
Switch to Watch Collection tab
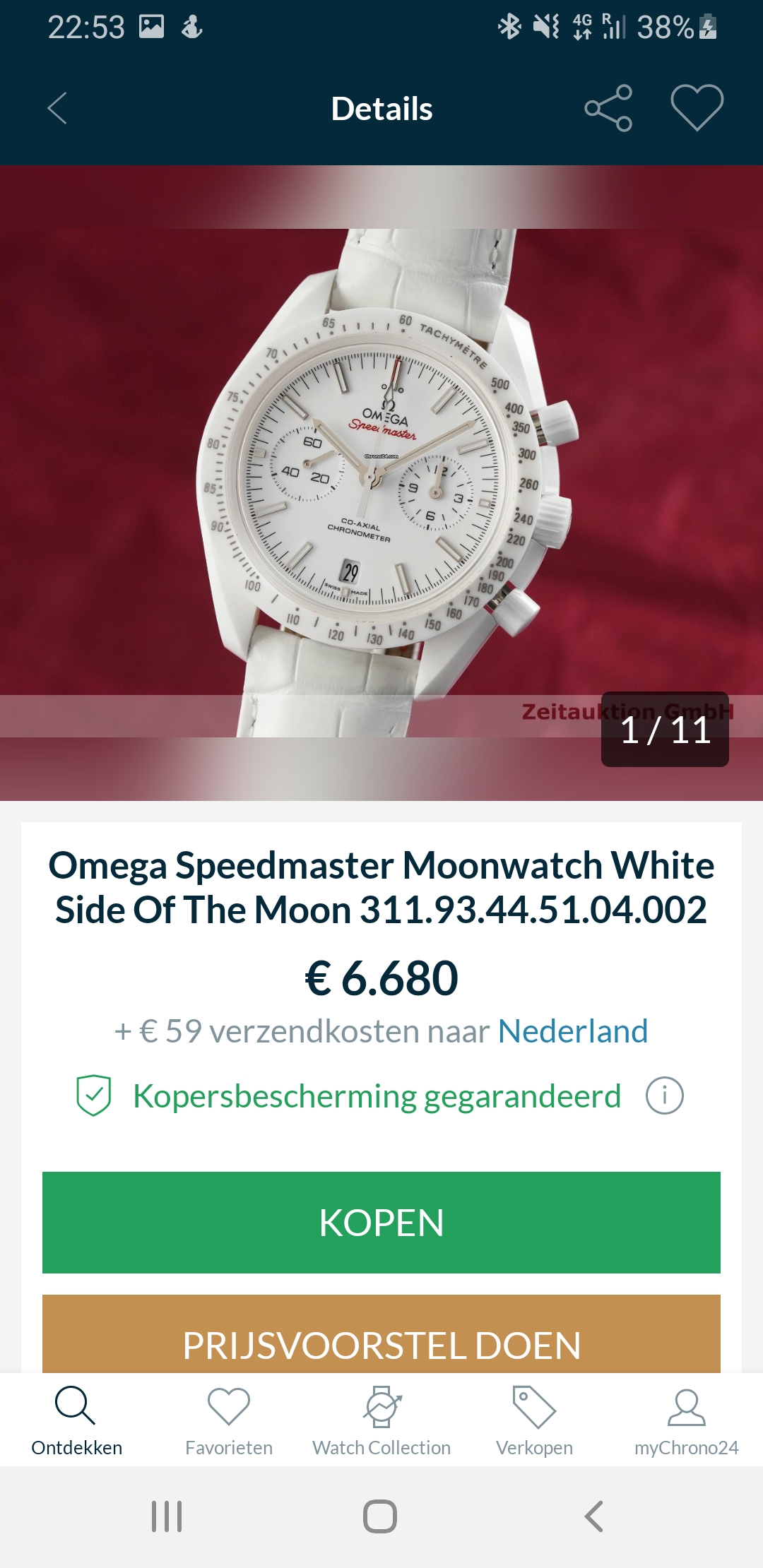pyautogui.click(x=381, y=1421)
